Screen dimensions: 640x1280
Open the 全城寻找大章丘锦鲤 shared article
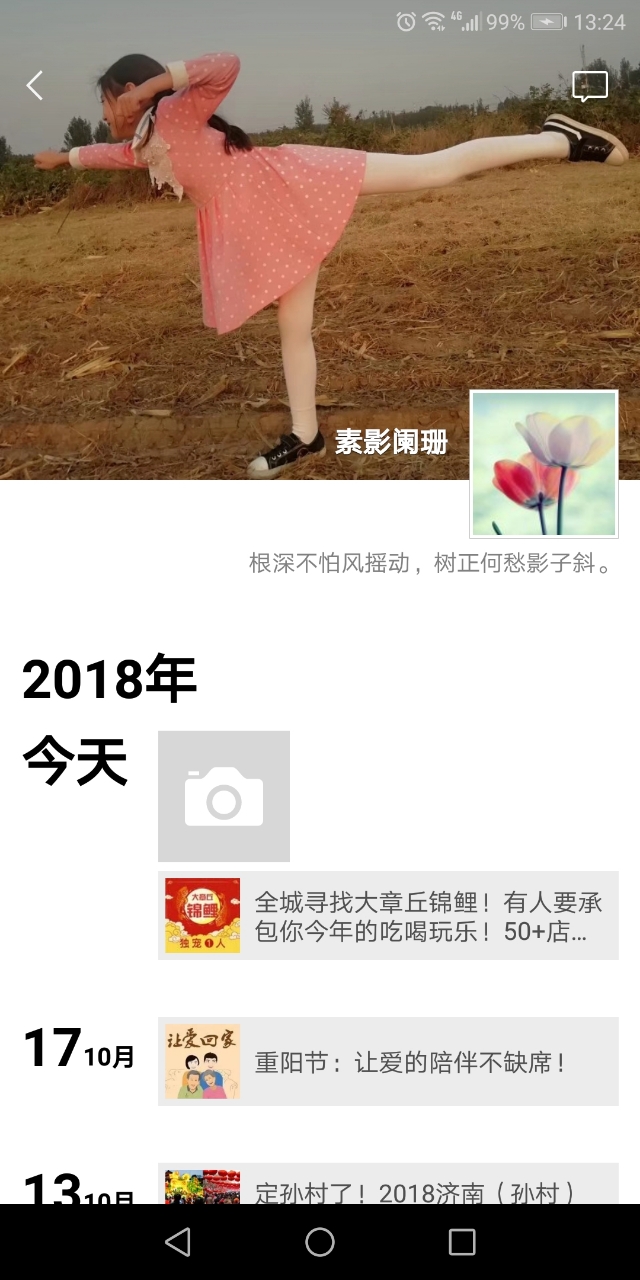(388, 915)
